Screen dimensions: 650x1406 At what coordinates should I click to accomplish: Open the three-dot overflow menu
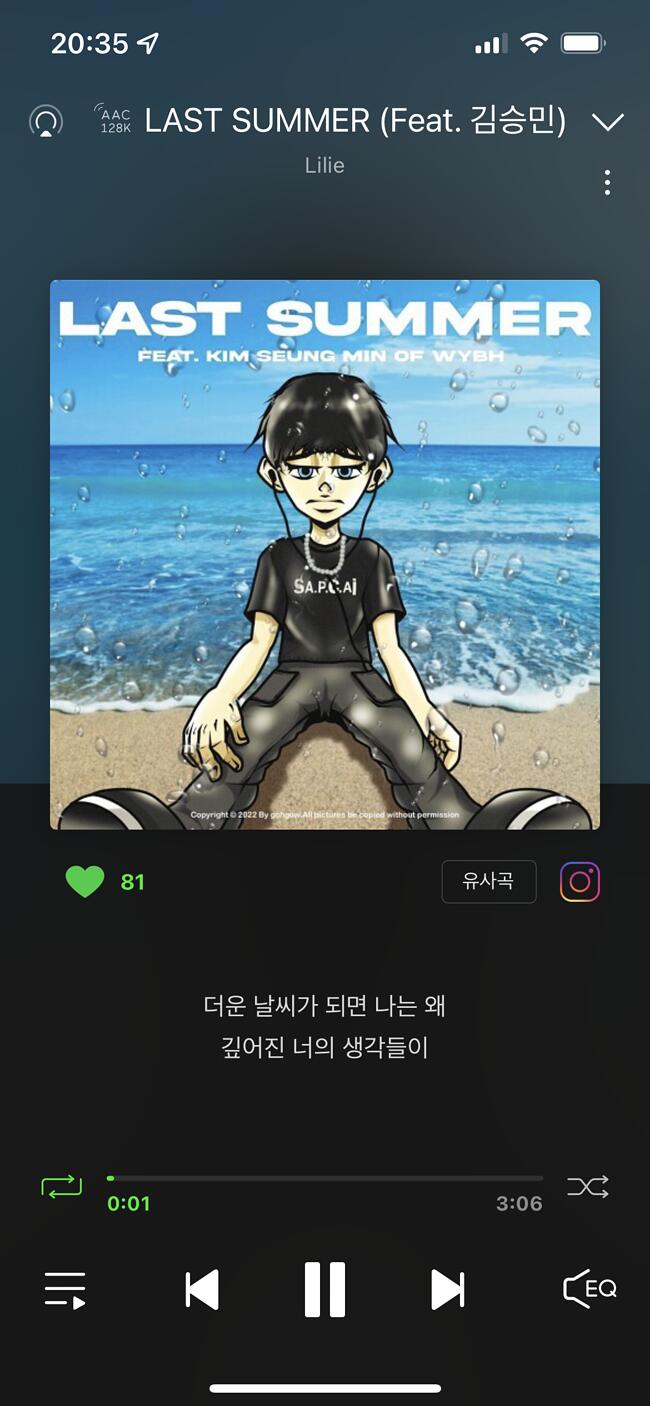(607, 182)
